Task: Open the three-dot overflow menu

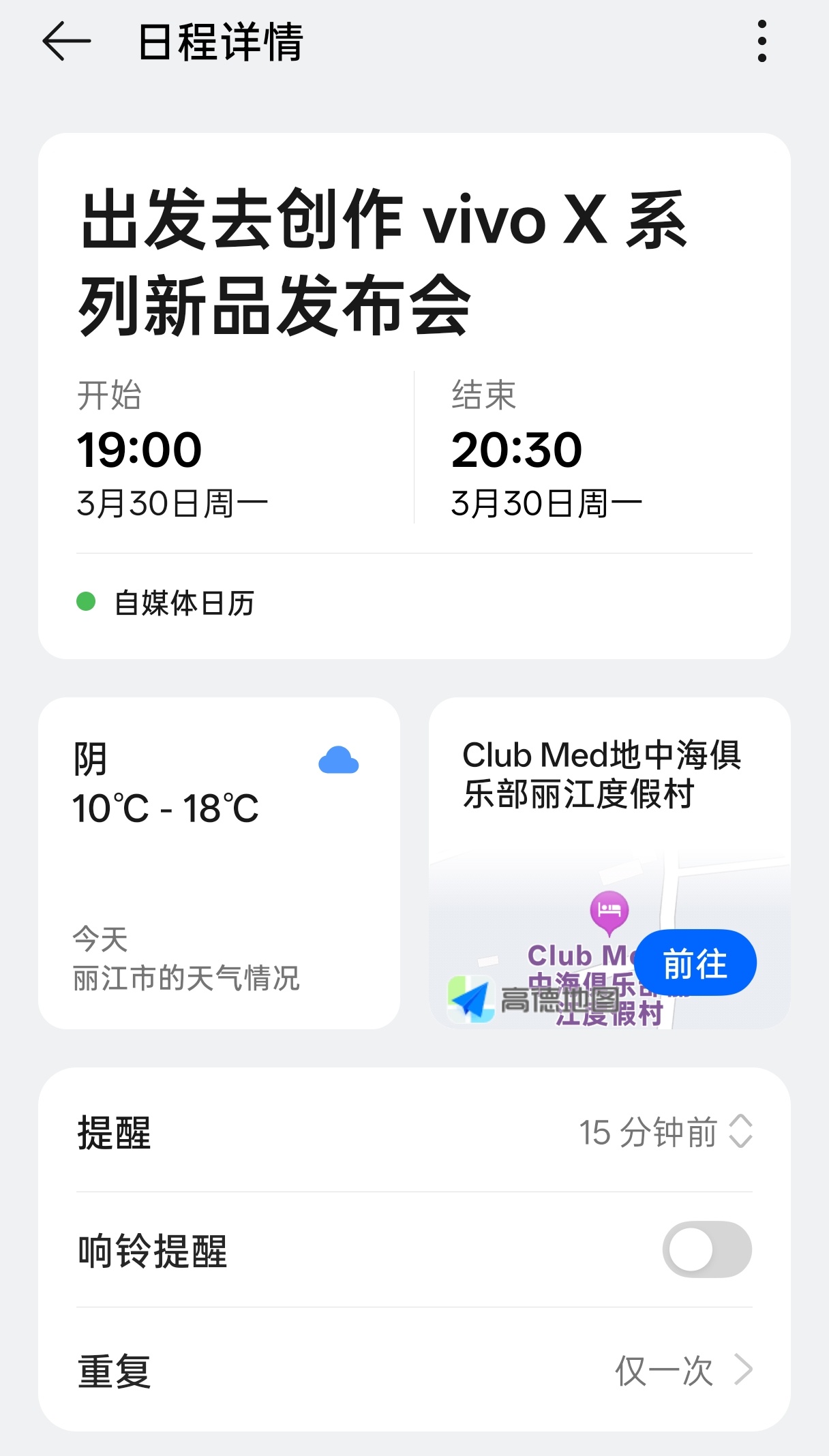Action: (762, 42)
